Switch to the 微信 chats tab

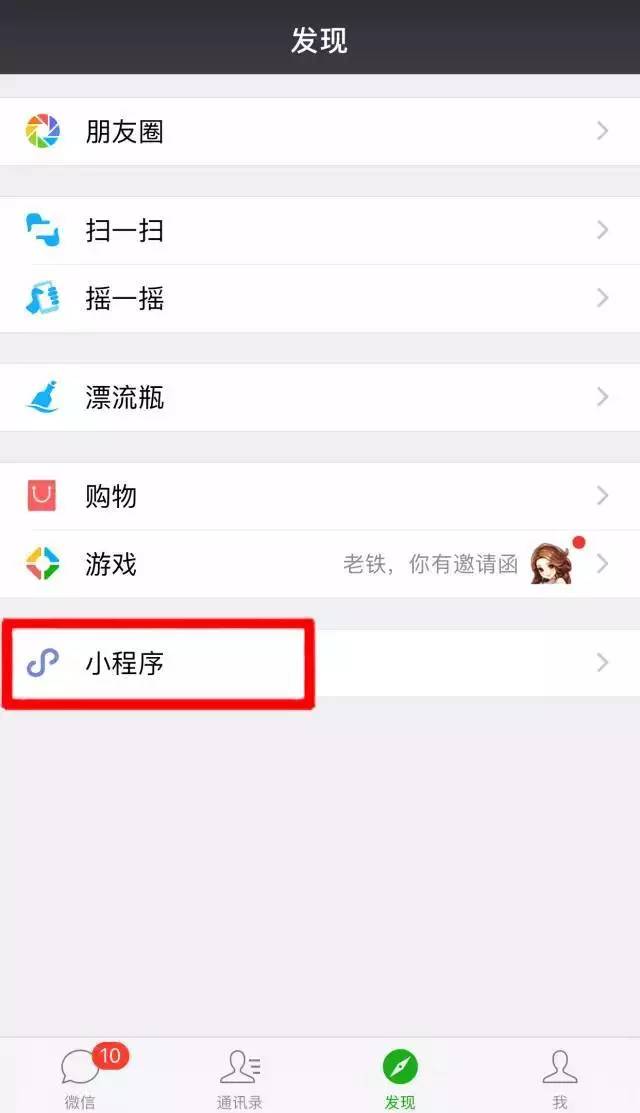[80, 1078]
